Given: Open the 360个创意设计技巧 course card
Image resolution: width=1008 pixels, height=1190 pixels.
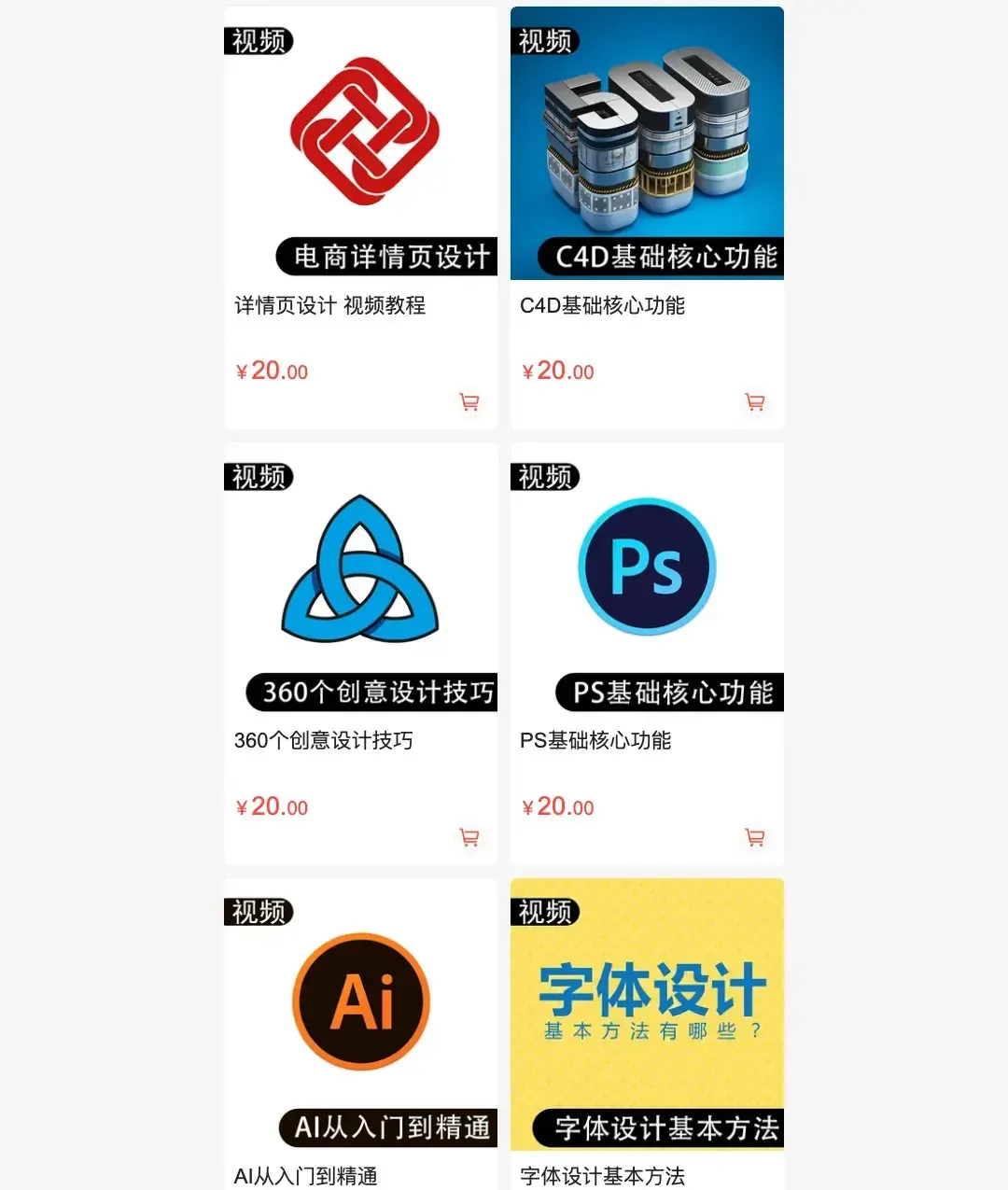Looking at the screenshot, I should [x=360, y=579].
